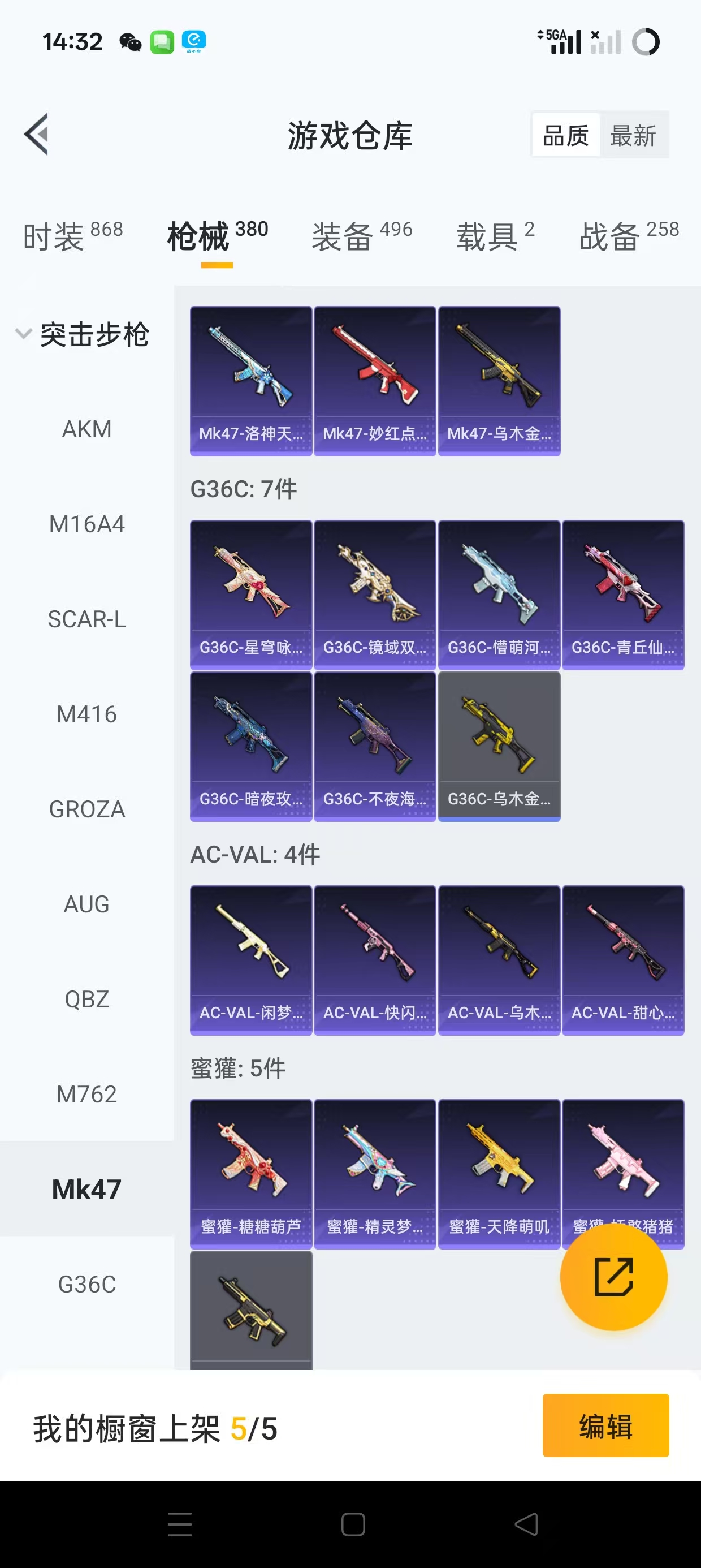Image resolution: width=701 pixels, height=1568 pixels.
Task: Open the AC-VAL-闲梦 skin tile
Action: [x=250, y=960]
